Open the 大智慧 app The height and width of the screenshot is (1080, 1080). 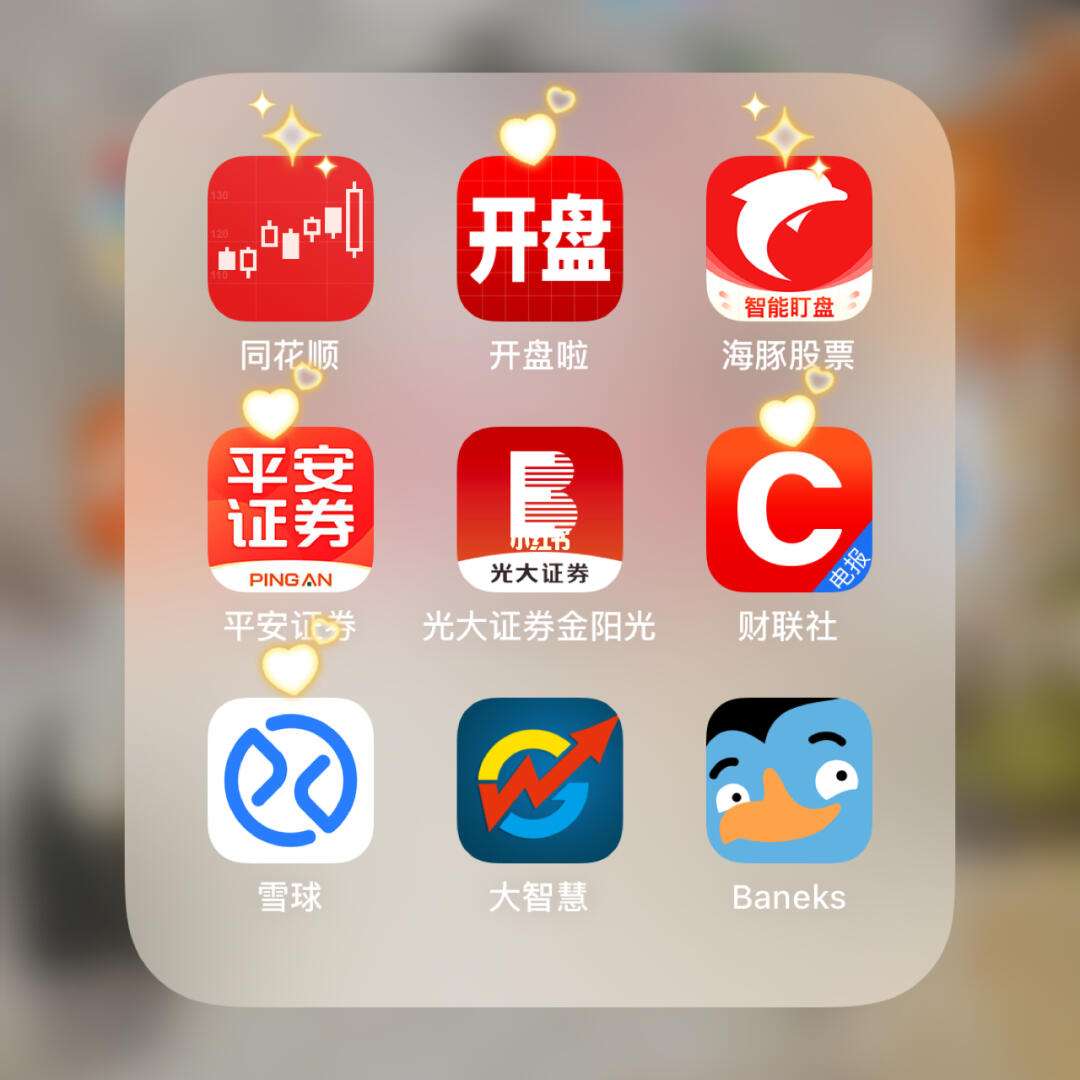(x=539, y=780)
